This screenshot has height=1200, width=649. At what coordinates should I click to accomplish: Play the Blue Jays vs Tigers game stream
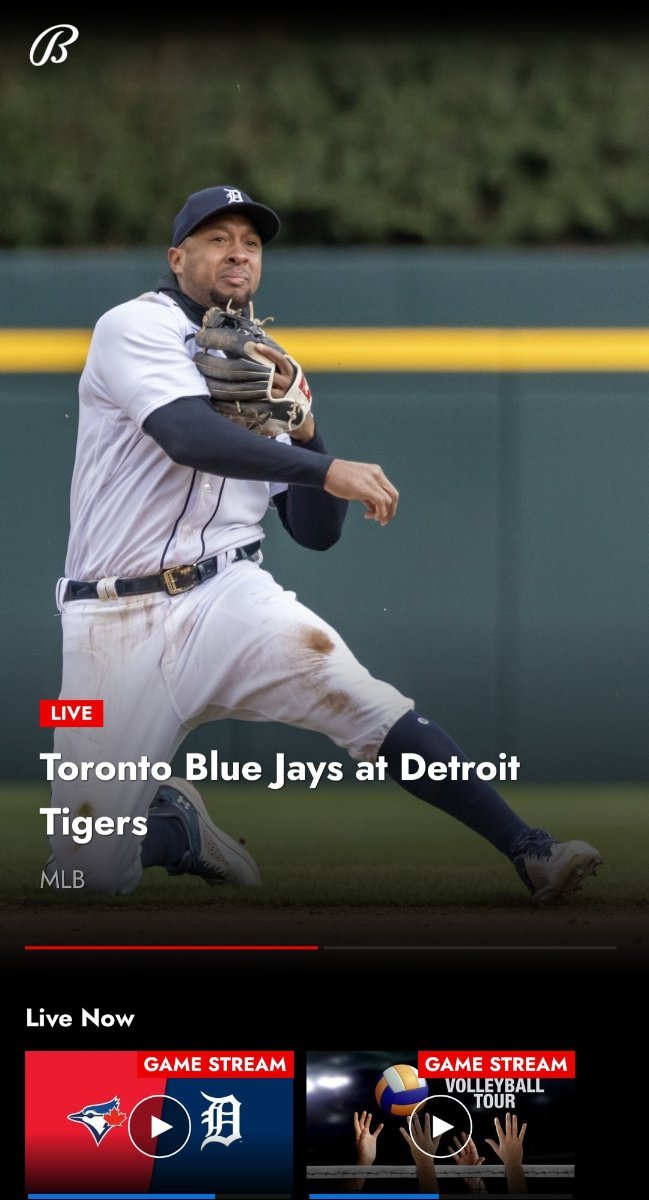[159, 1126]
